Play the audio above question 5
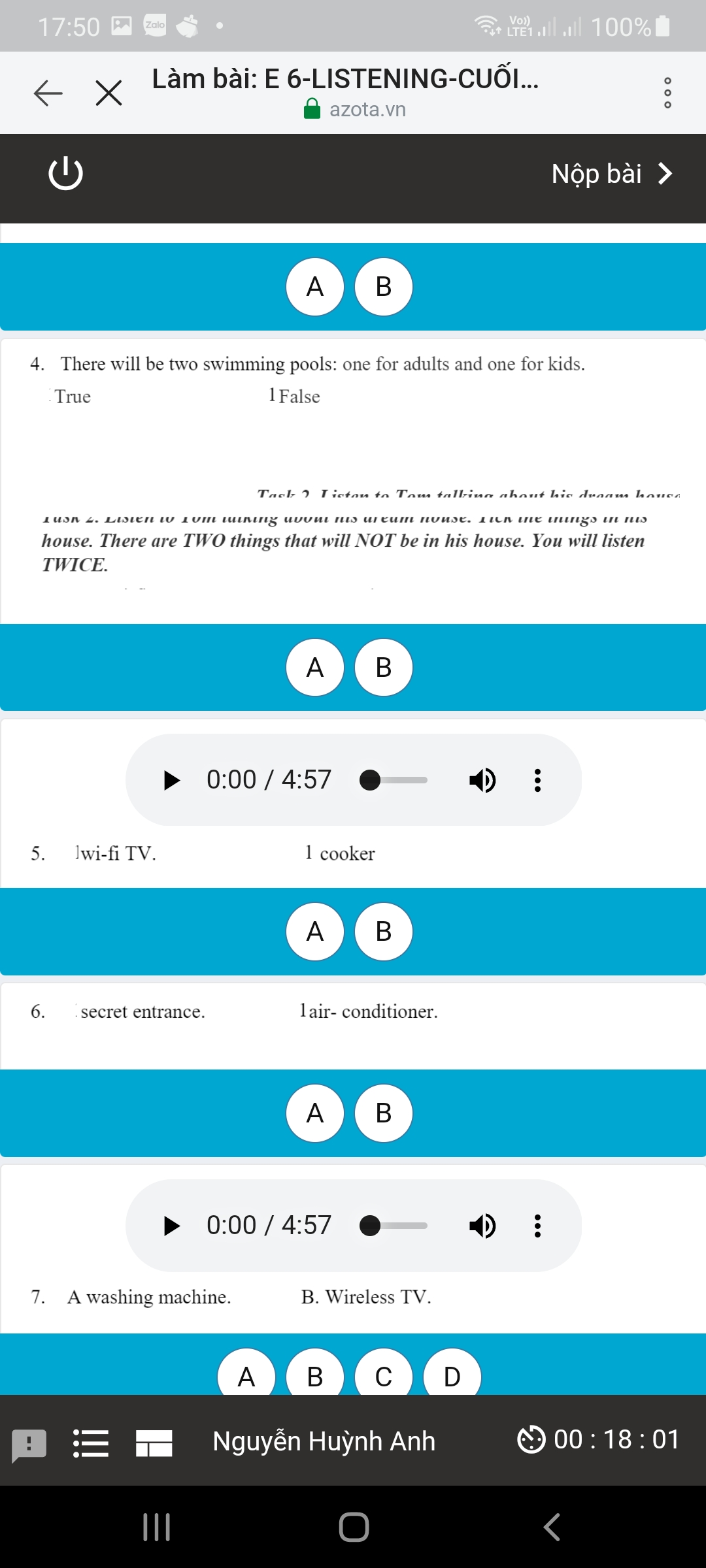 click(171, 780)
